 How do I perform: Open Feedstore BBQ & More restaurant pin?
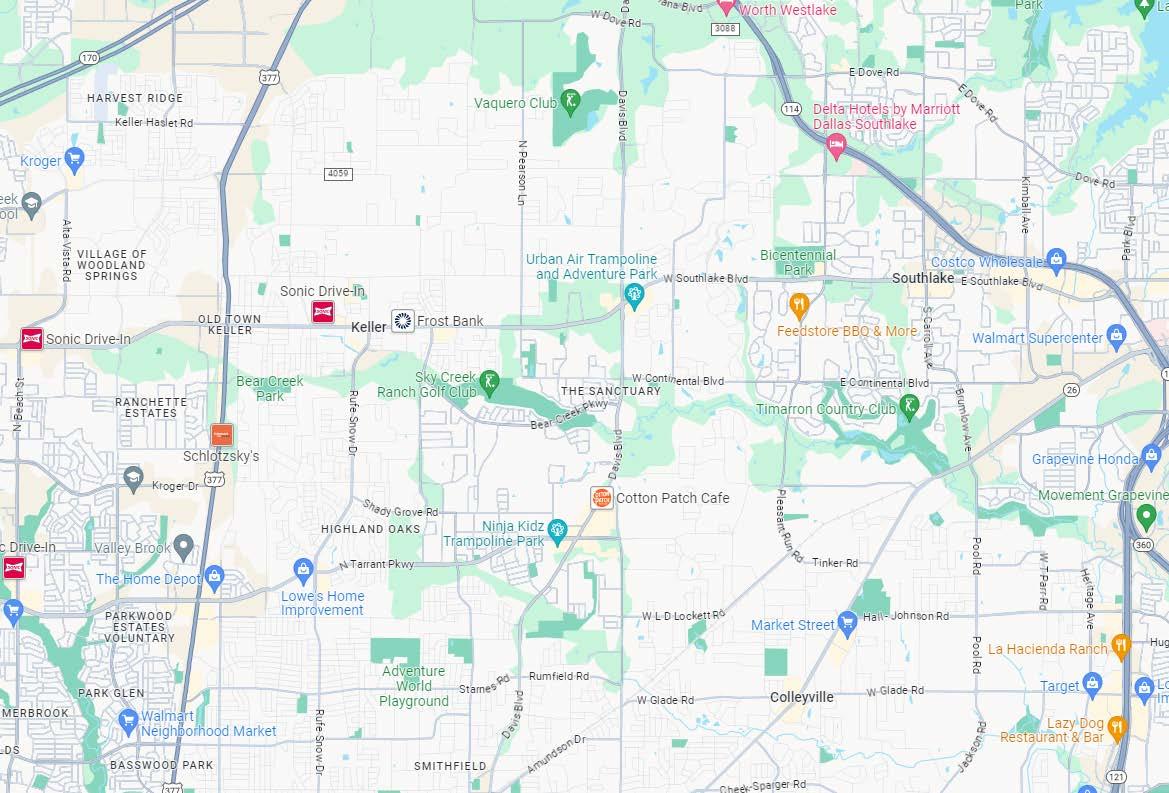[798, 303]
